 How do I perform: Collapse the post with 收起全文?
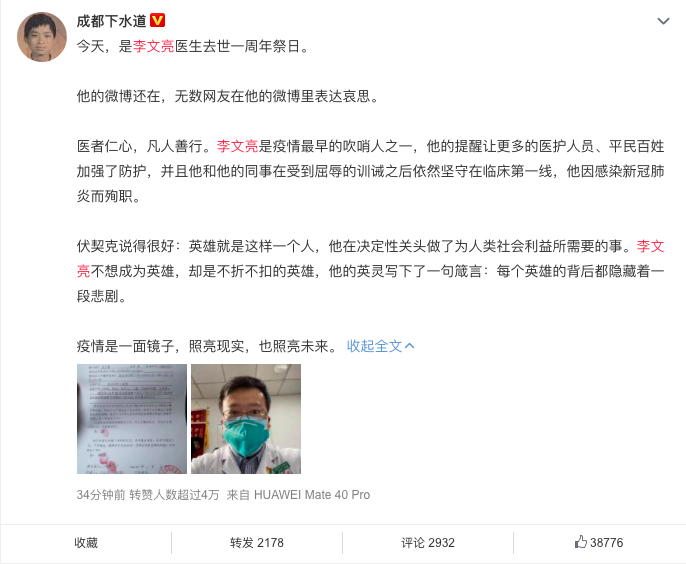tap(380, 346)
